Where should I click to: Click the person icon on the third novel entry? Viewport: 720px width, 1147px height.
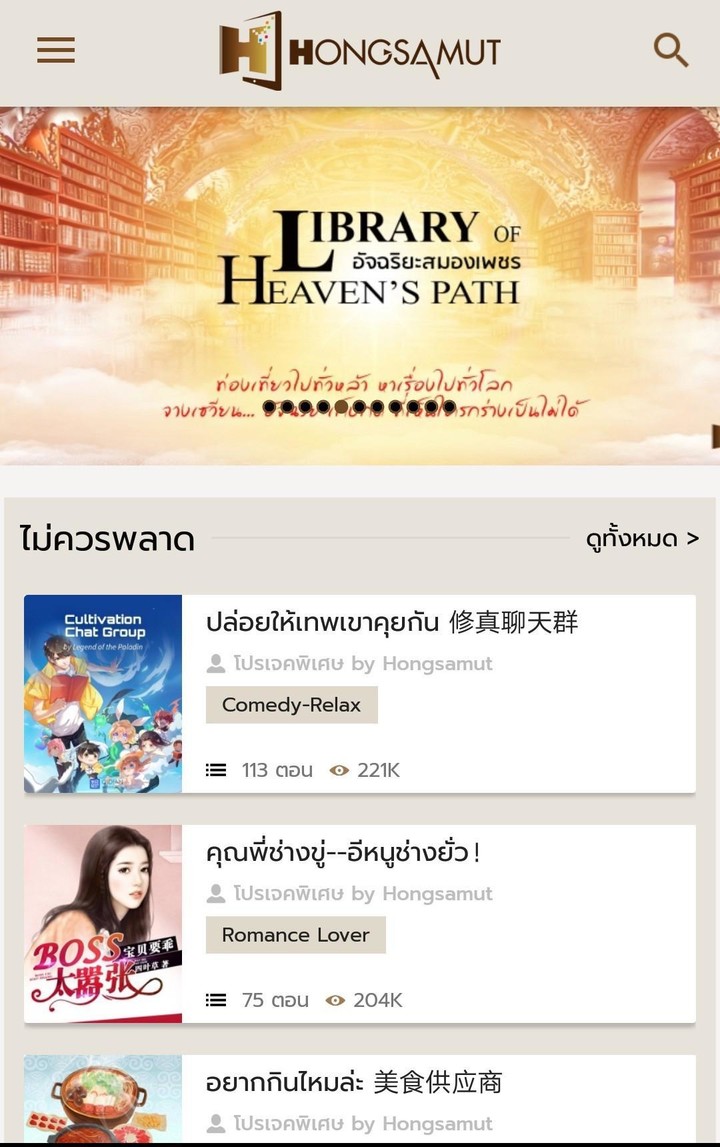(215, 1122)
